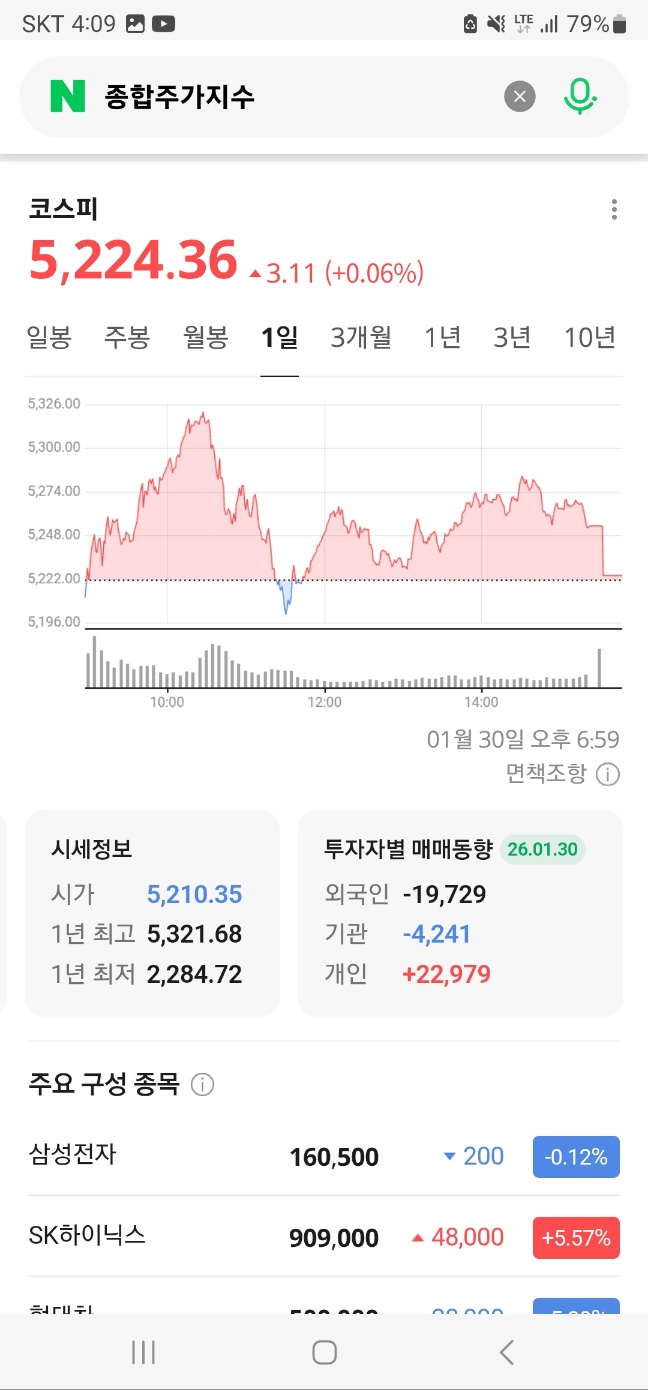Open the 투자자별 매매동향 card
The height and width of the screenshot is (1390, 648).
(460, 912)
